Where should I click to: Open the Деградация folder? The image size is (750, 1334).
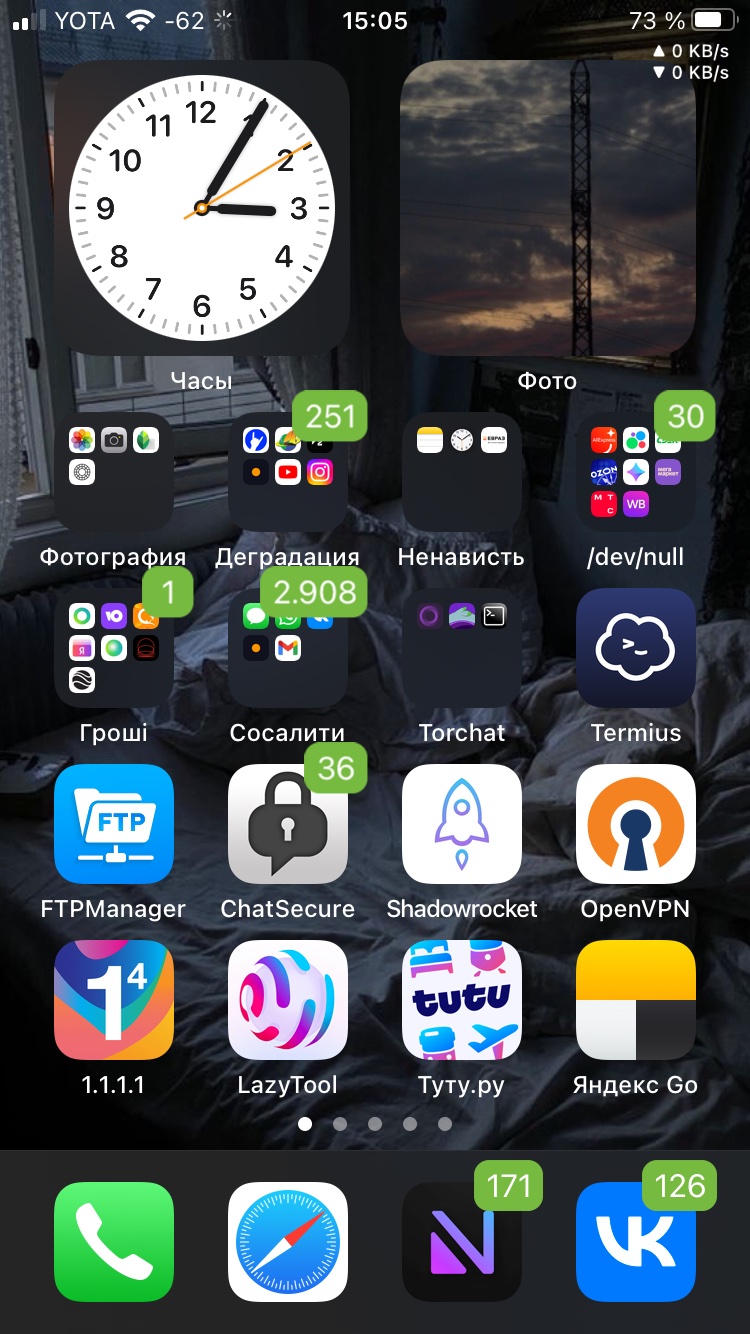tap(288, 472)
